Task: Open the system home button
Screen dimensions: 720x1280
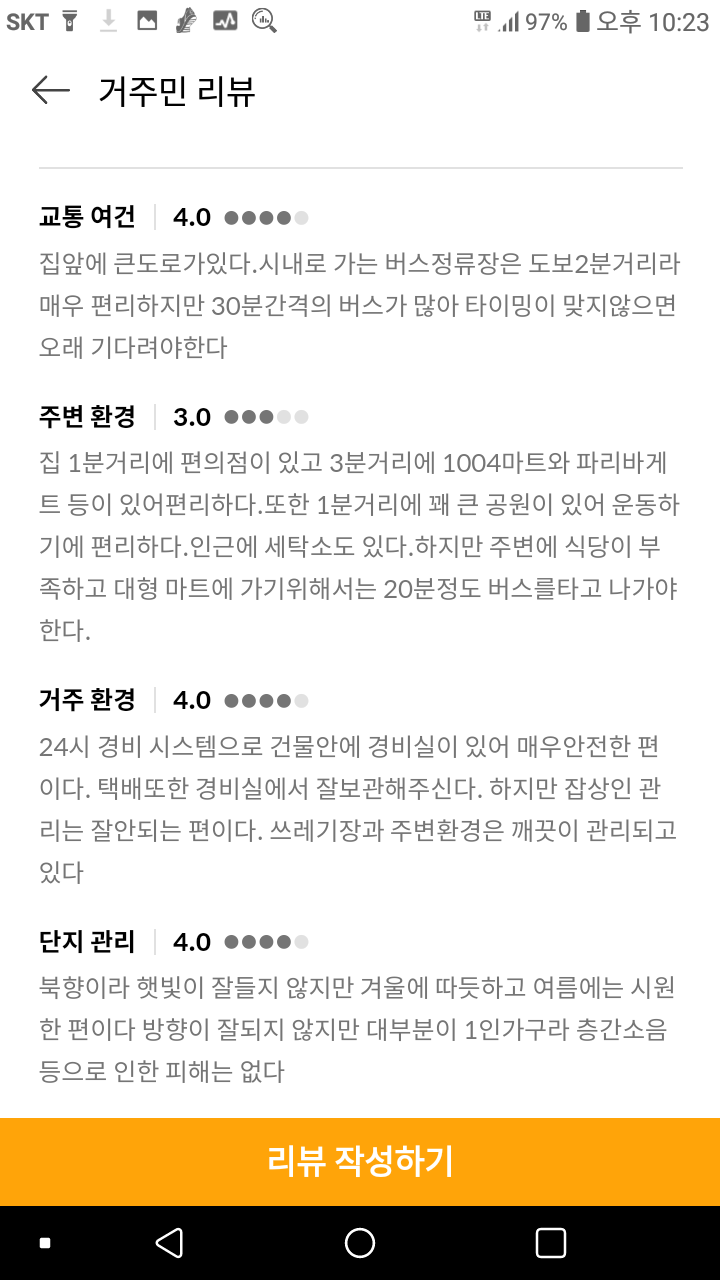Action: (360, 1243)
